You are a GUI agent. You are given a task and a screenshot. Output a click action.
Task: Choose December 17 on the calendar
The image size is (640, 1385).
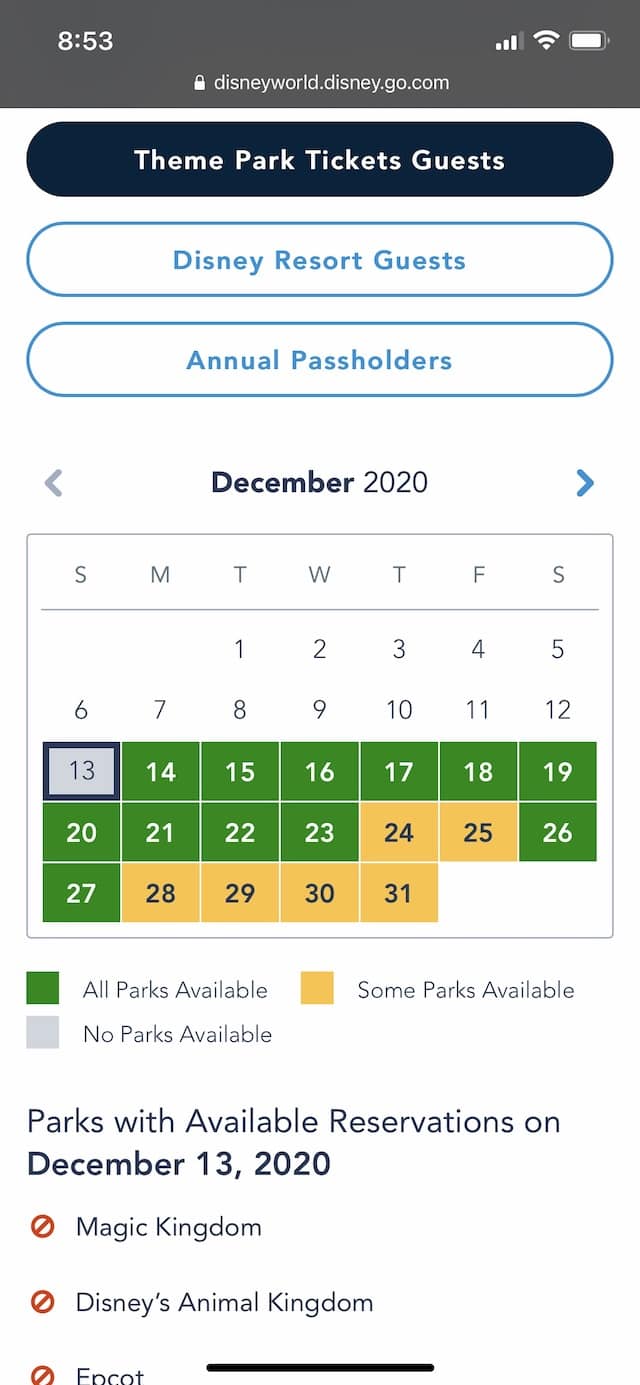coord(399,771)
